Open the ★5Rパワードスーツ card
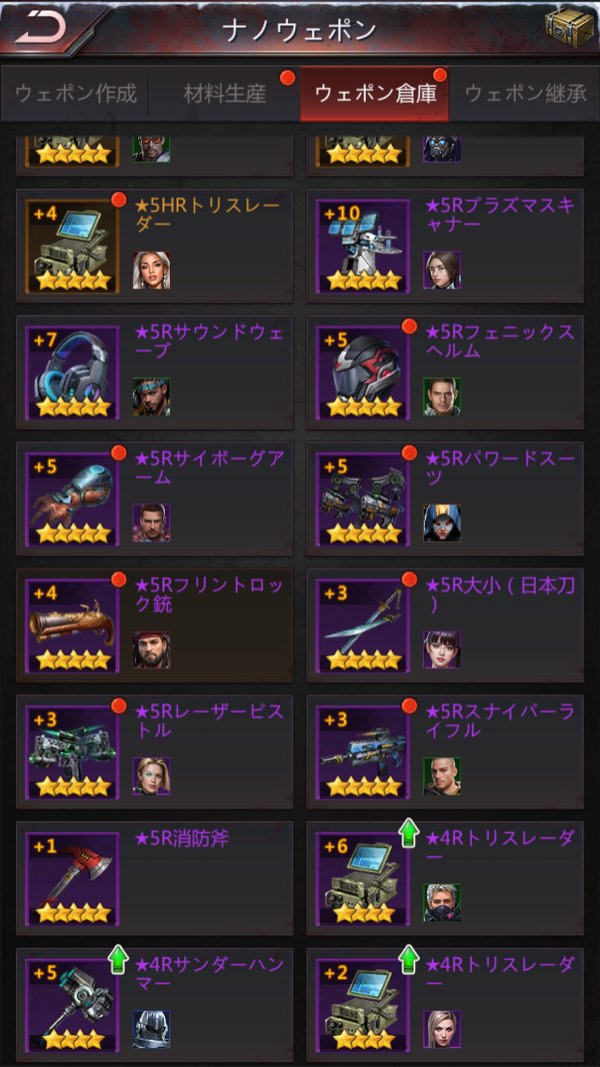600x1067 pixels. click(x=445, y=499)
